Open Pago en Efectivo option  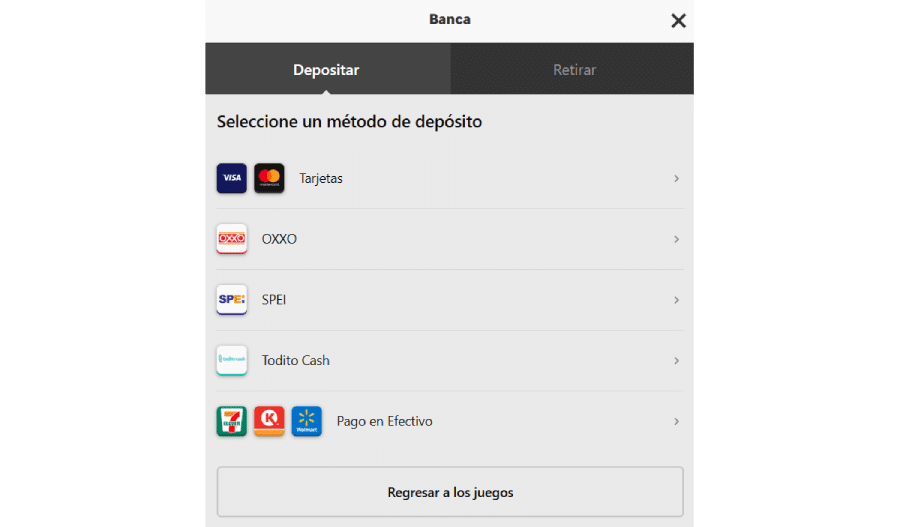[449, 421]
